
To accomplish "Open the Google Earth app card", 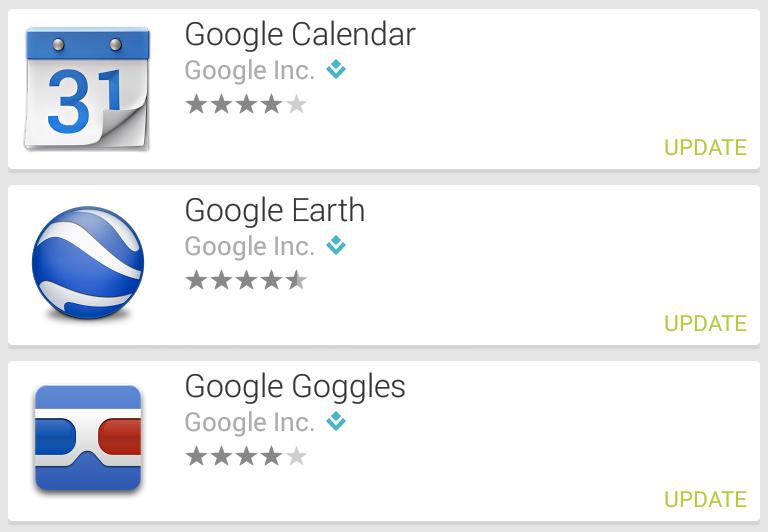I will tap(275, 211).
